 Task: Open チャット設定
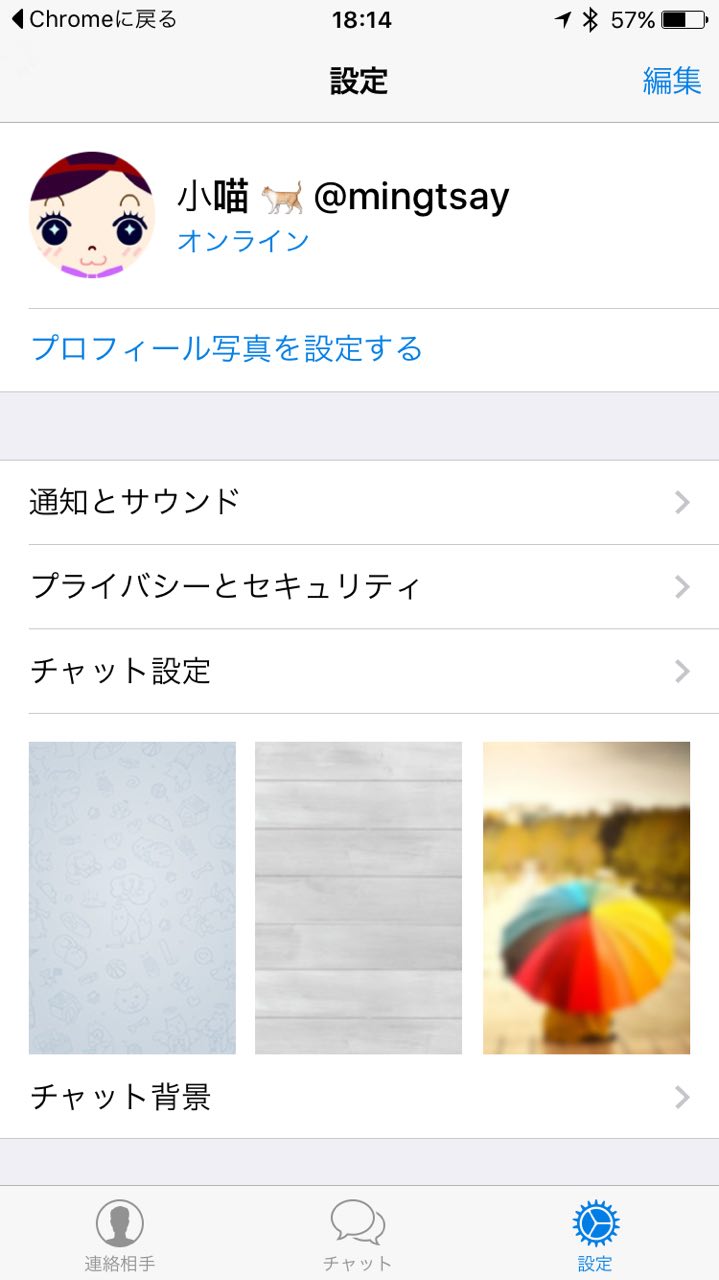359,670
